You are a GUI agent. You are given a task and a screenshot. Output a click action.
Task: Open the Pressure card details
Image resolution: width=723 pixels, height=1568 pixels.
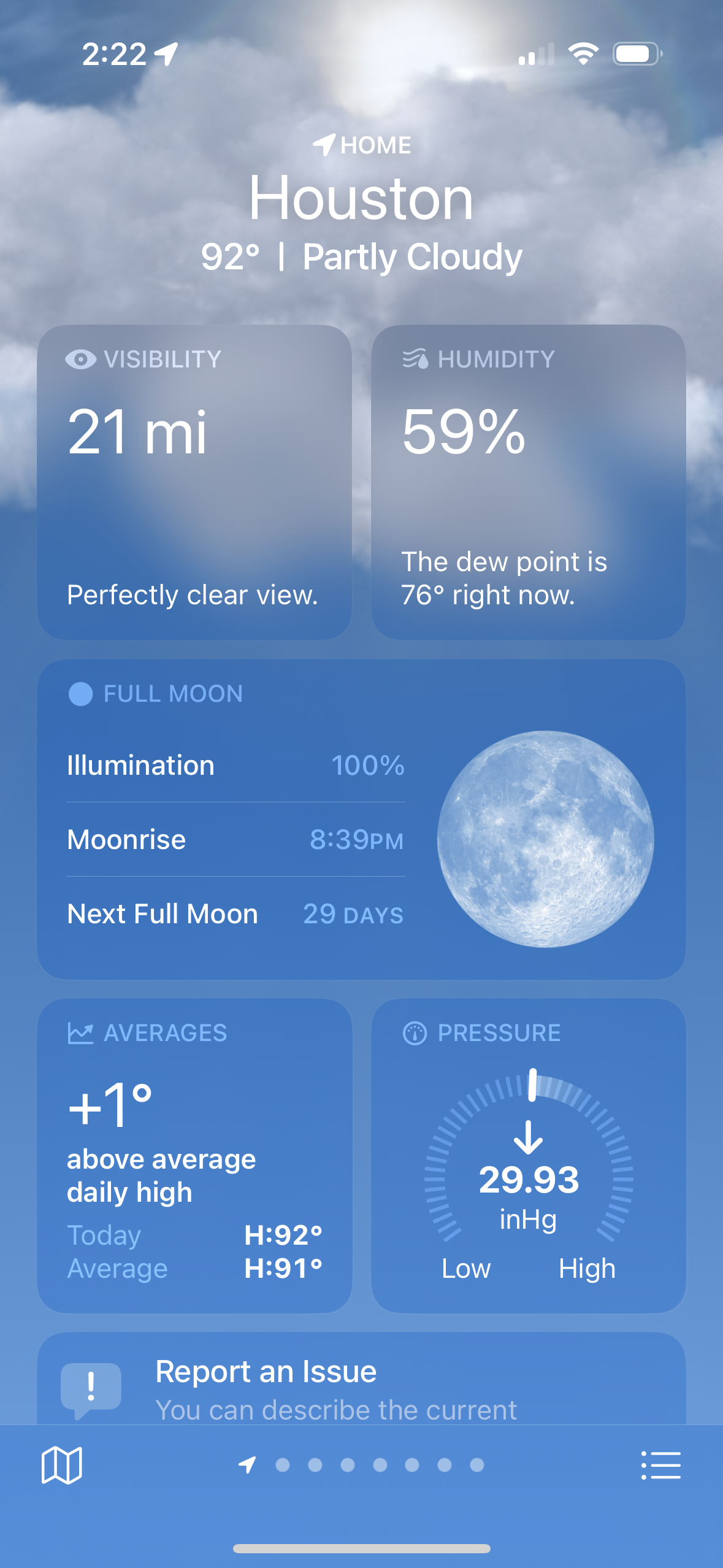[x=529, y=1156]
